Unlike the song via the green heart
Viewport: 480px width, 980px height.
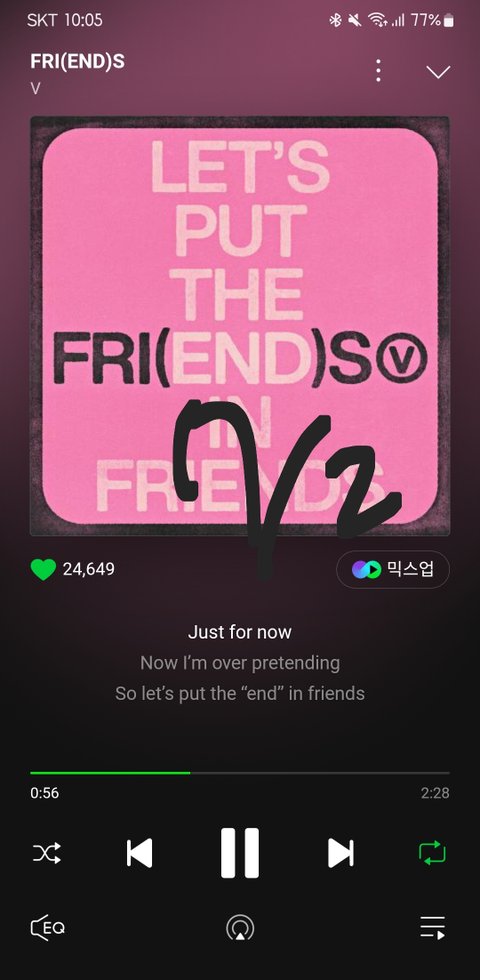[x=43, y=569]
